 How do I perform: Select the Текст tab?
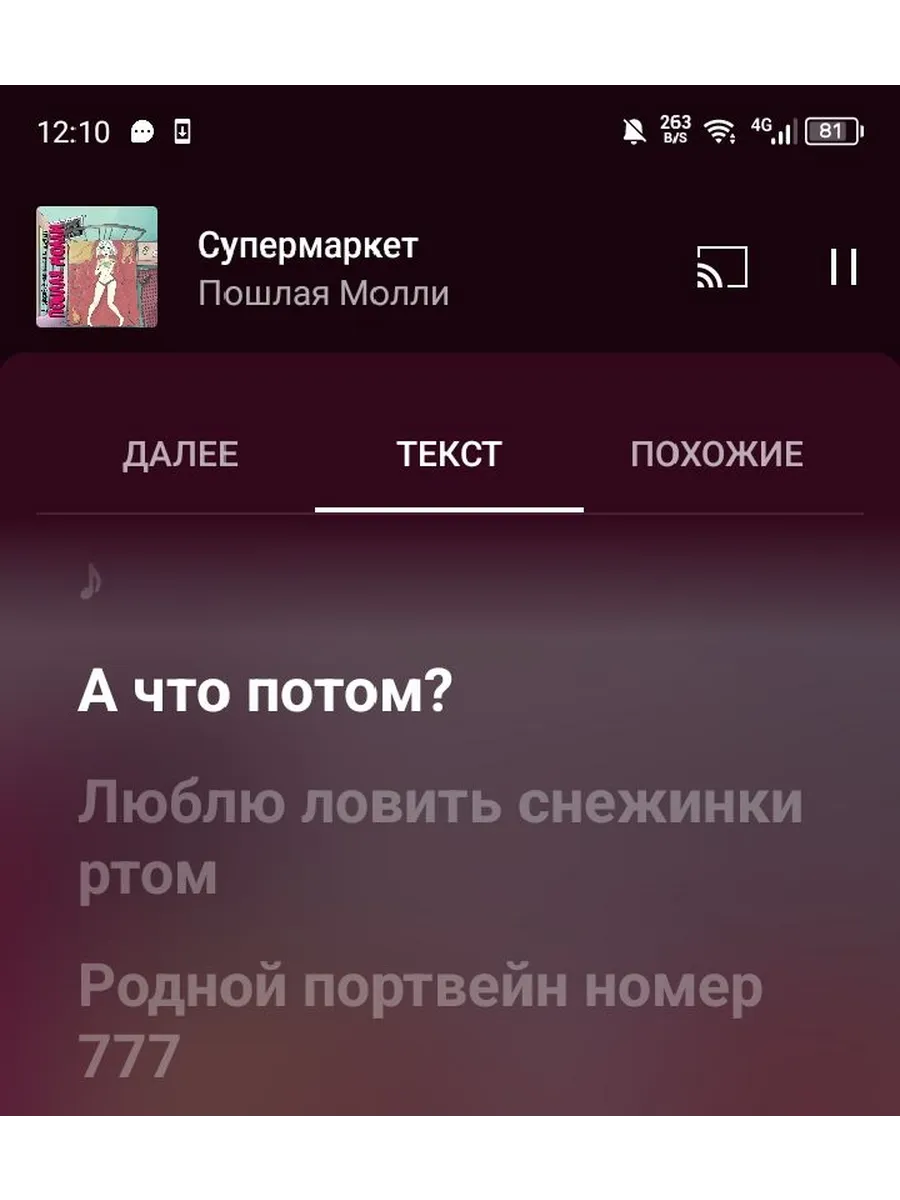449,455
